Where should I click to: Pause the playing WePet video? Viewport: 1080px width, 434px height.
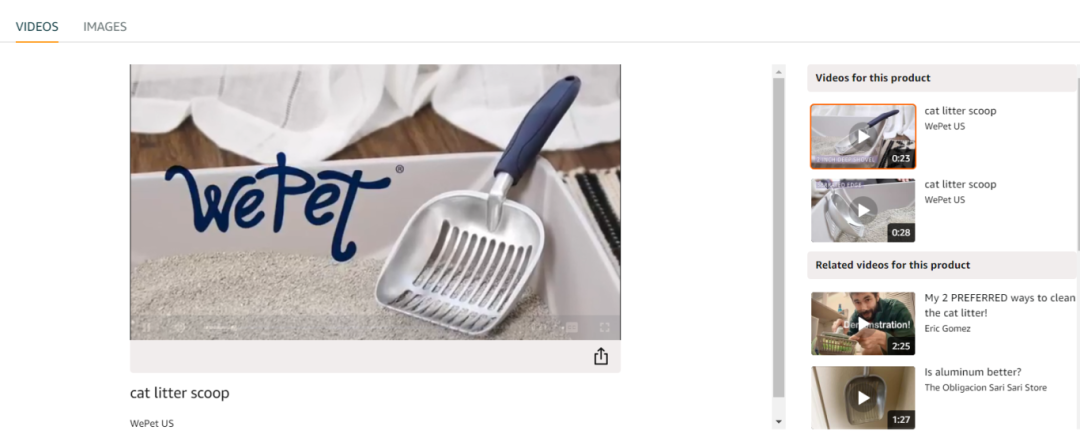(145, 326)
